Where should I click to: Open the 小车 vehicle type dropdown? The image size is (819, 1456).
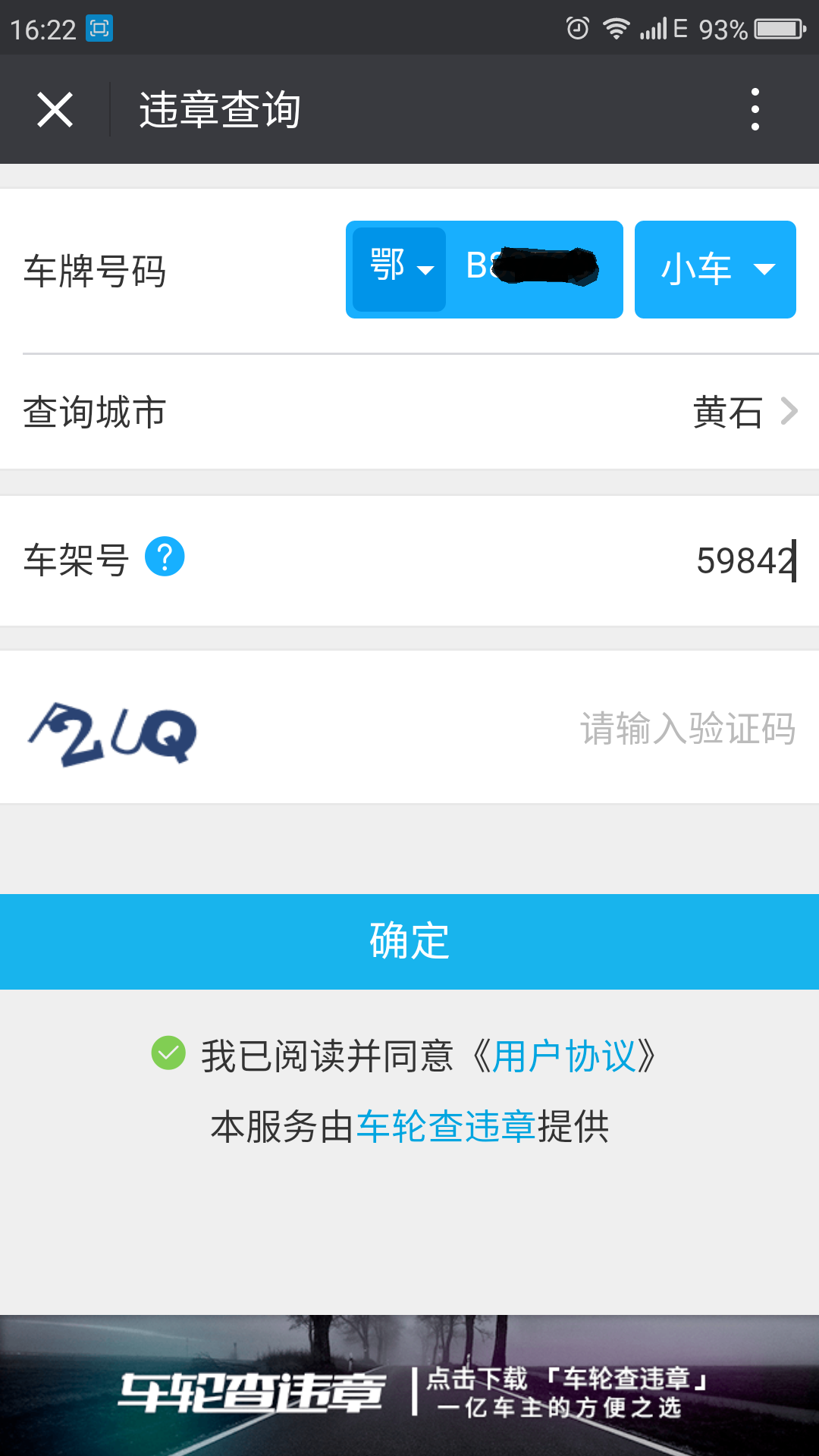[x=715, y=269]
